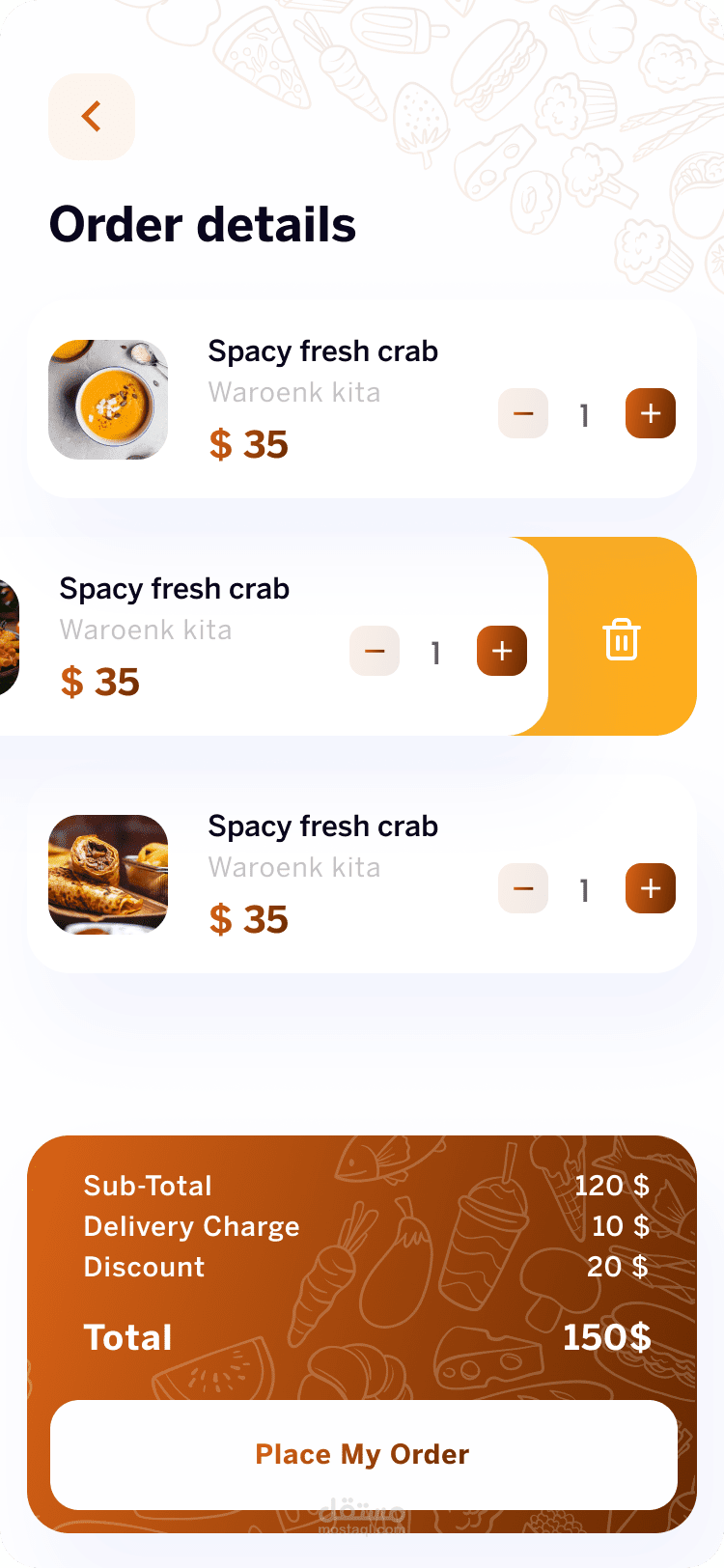
Task: Reduce quantity of the crepe roll item
Action: tap(523, 889)
